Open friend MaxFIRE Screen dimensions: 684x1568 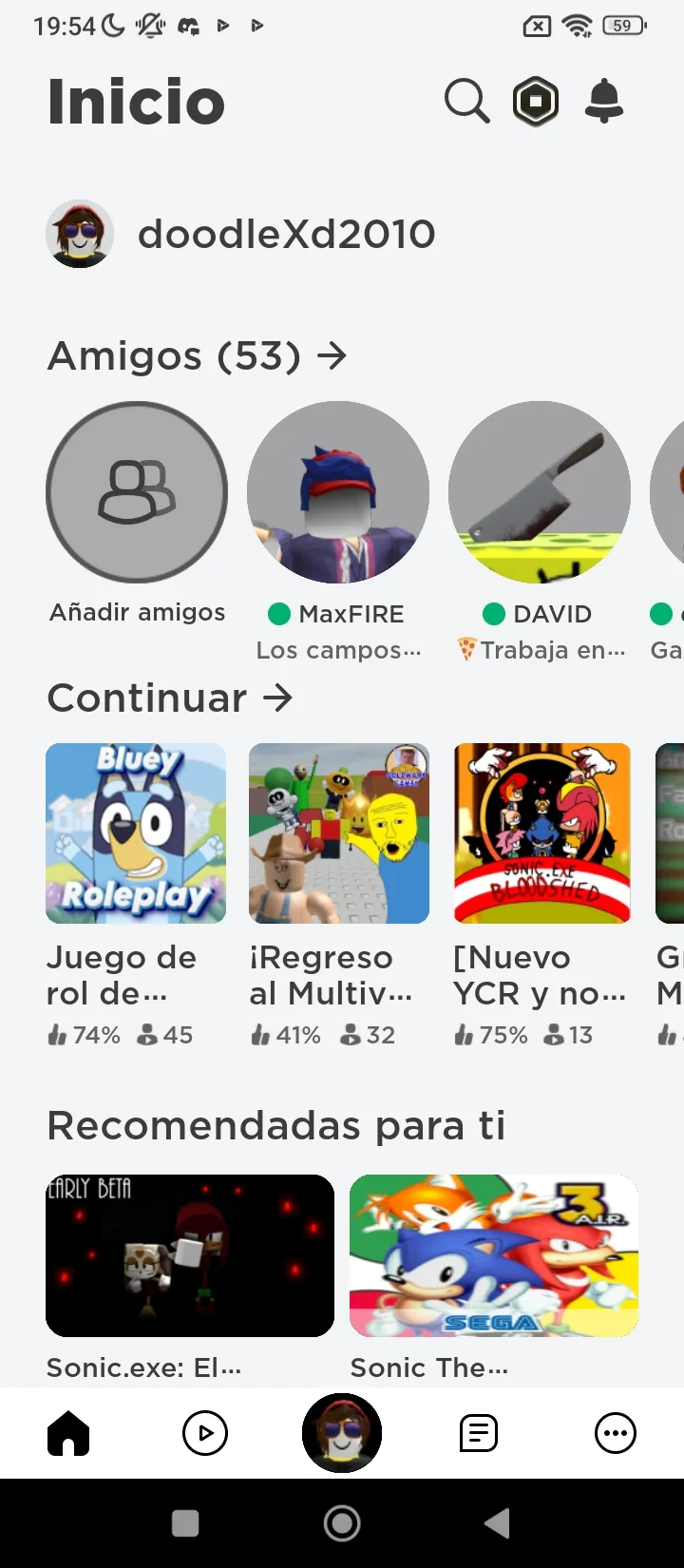click(338, 492)
